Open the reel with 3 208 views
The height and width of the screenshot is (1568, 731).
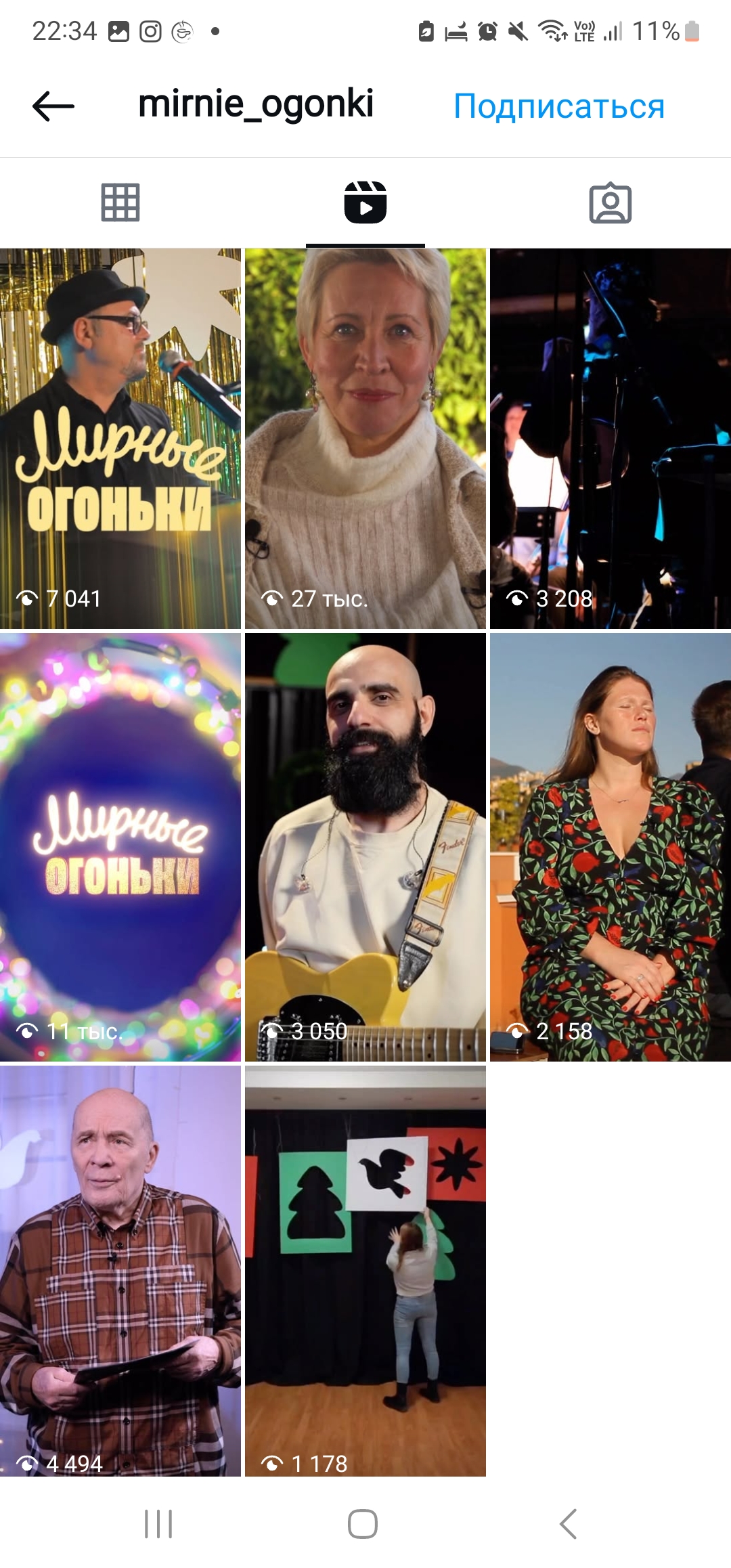click(x=611, y=439)
